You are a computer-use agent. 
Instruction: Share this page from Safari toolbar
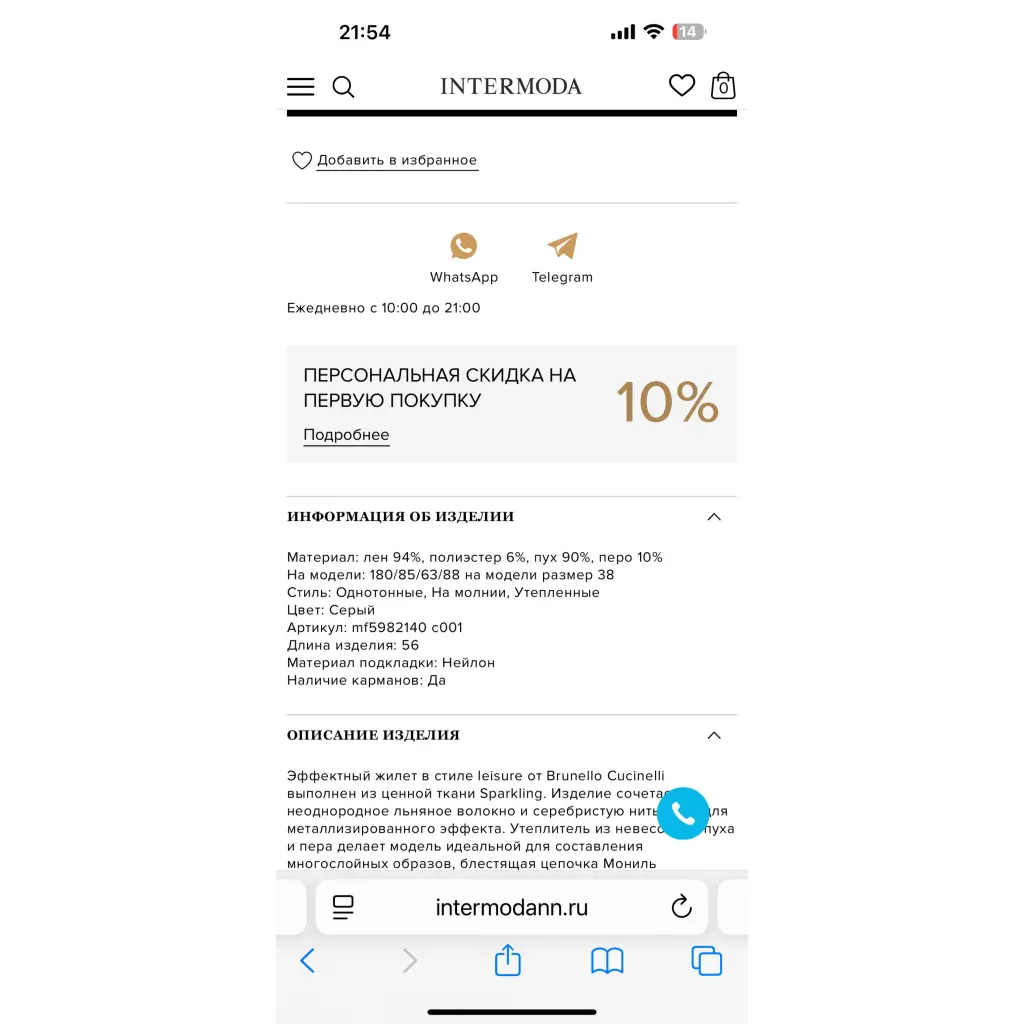508,961
